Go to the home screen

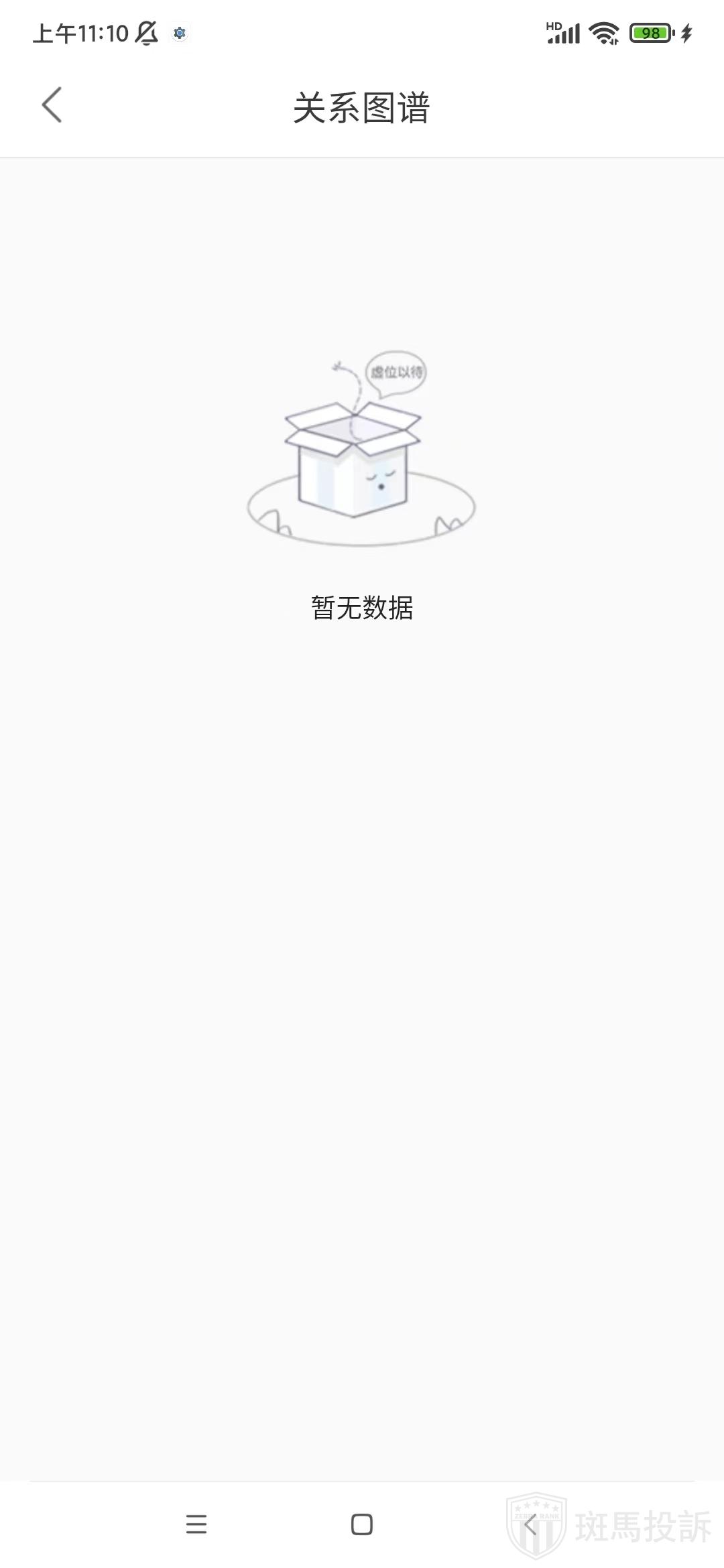(362, 1524)
